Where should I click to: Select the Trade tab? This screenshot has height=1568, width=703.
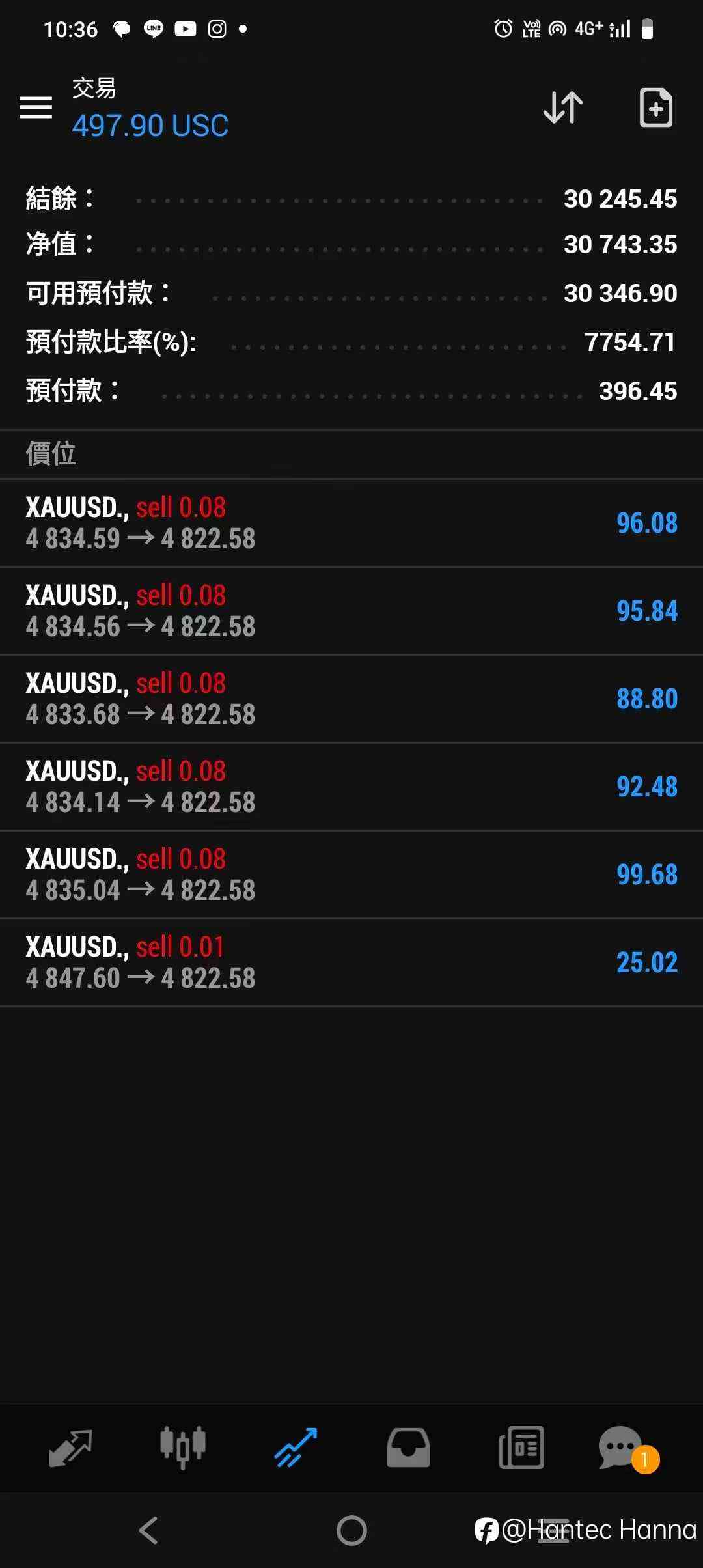coord(296,1448)
